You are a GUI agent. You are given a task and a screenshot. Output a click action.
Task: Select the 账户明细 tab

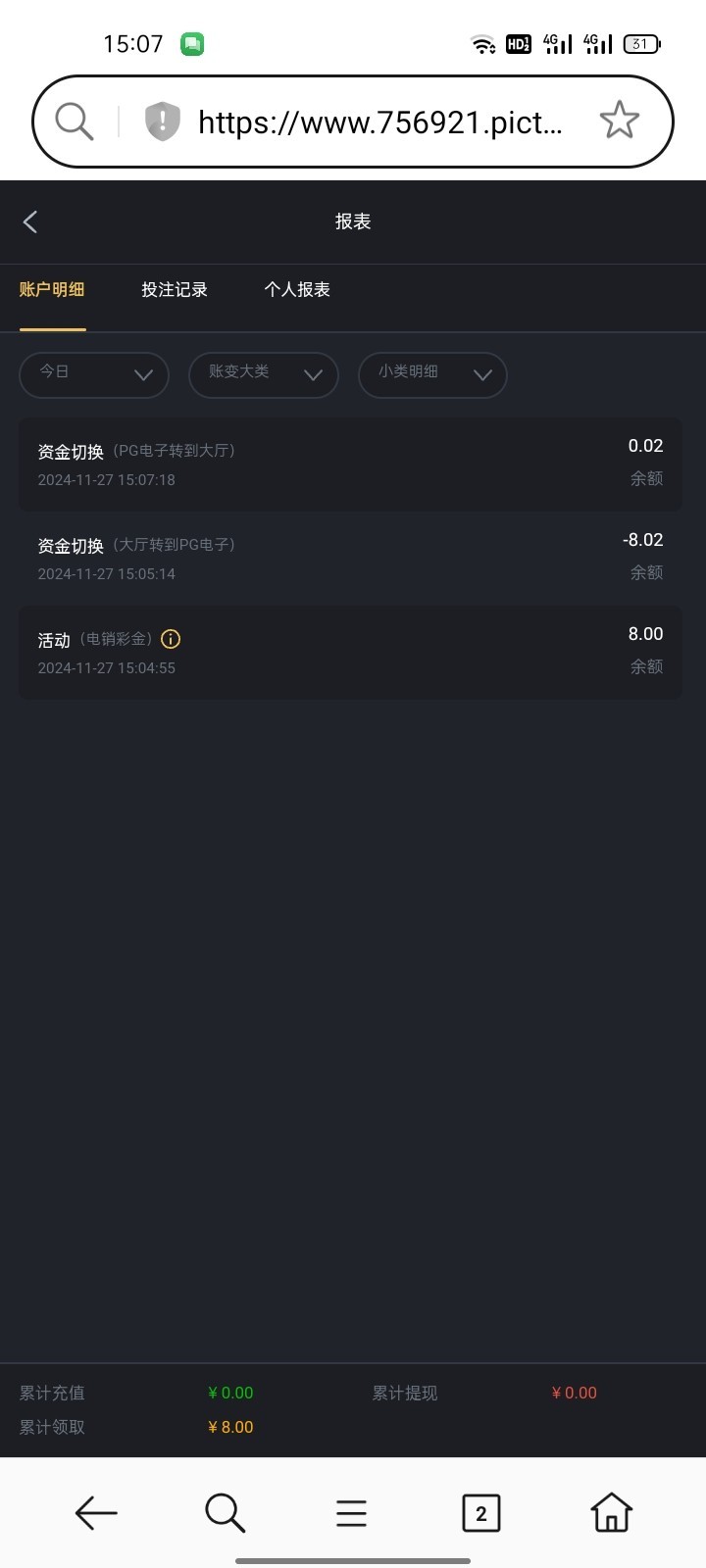tap(52, 290)
